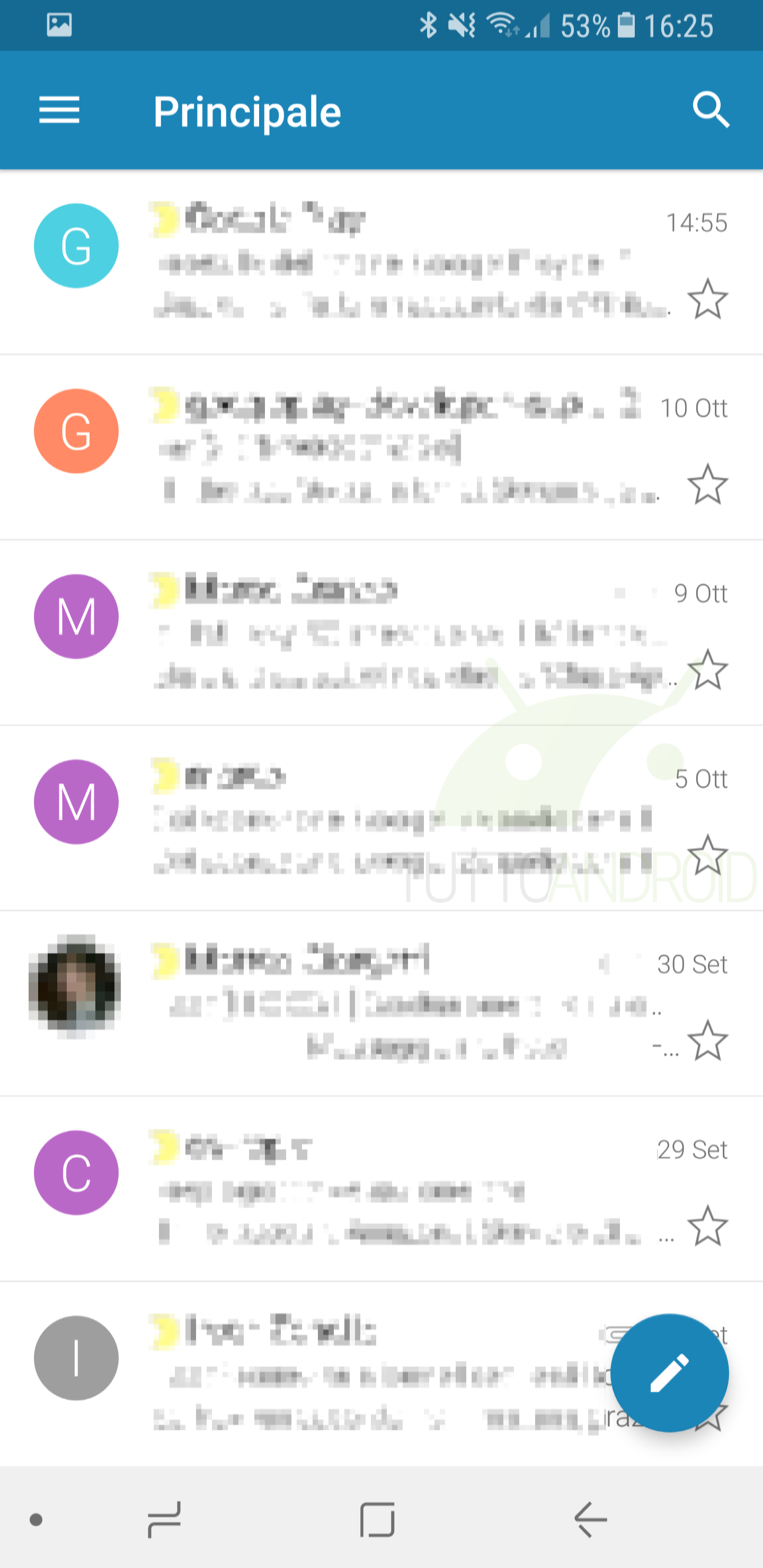Go back using system back arrow

click(x=590, y=1519)
